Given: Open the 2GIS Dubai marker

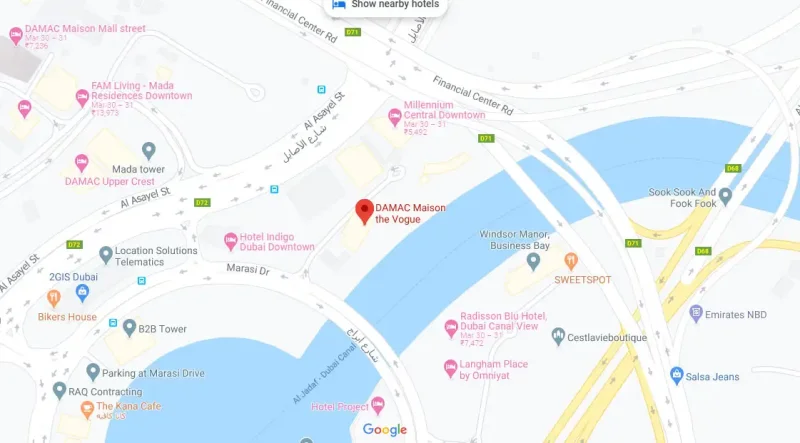Looking at the screenshot, I should (x=82, y=291).
